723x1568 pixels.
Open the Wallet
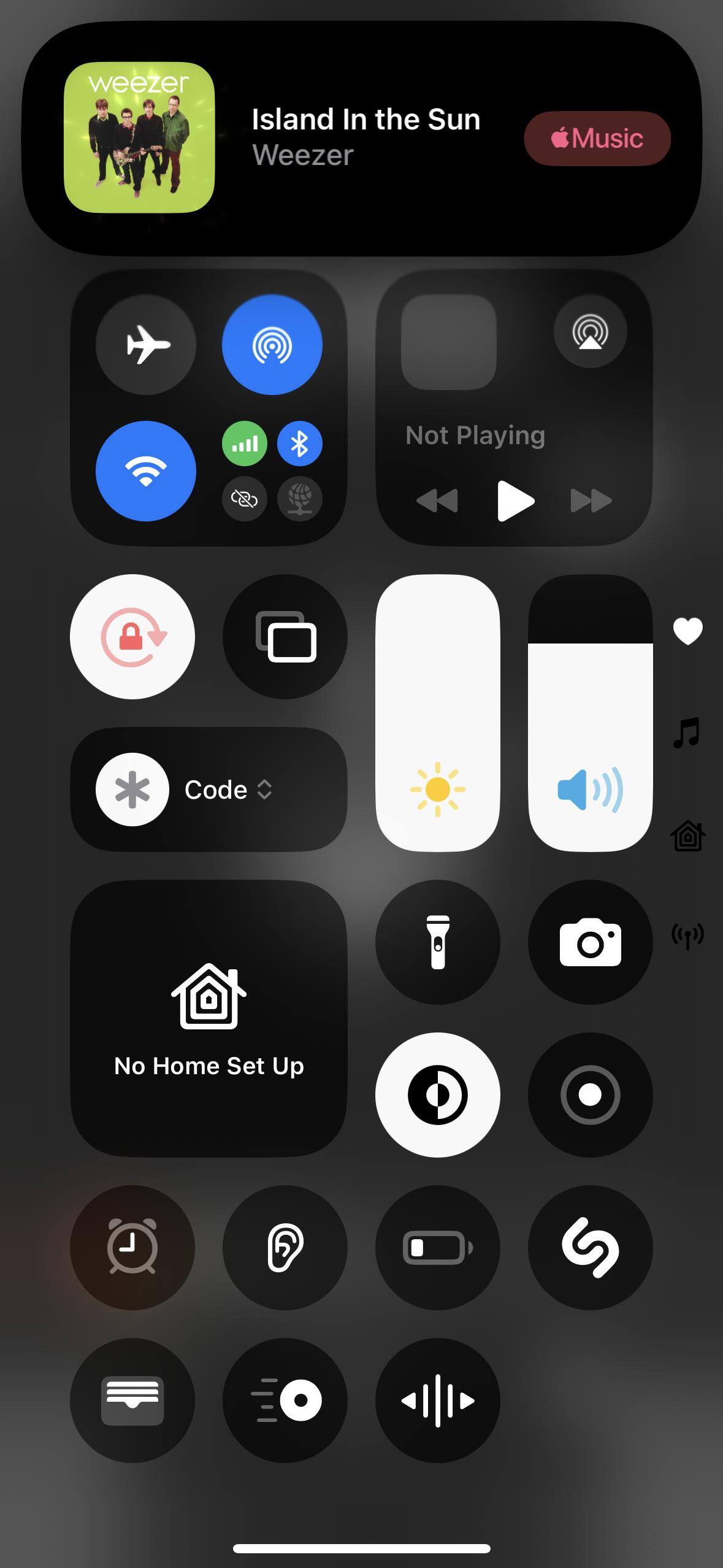coord(132,1401)
